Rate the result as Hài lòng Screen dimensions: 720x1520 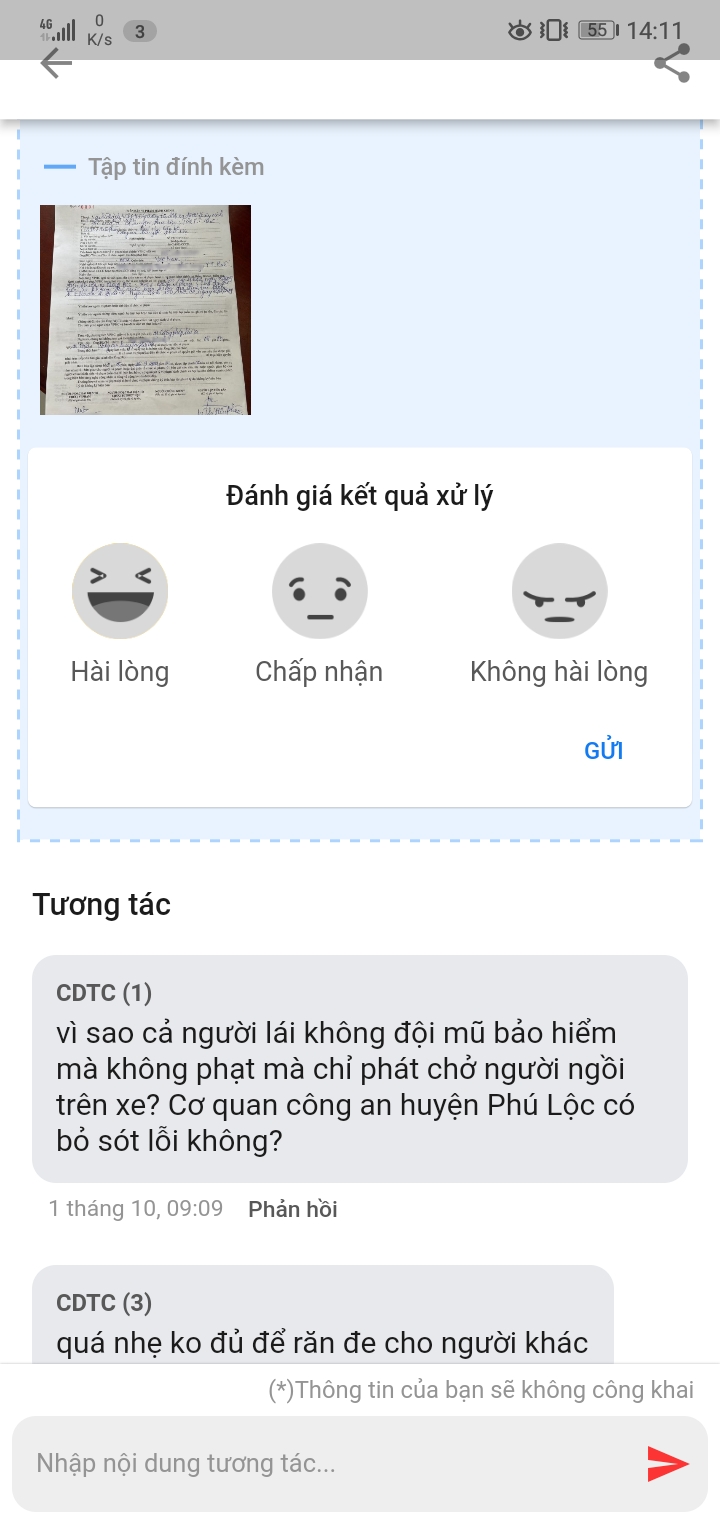coord(120,592)
